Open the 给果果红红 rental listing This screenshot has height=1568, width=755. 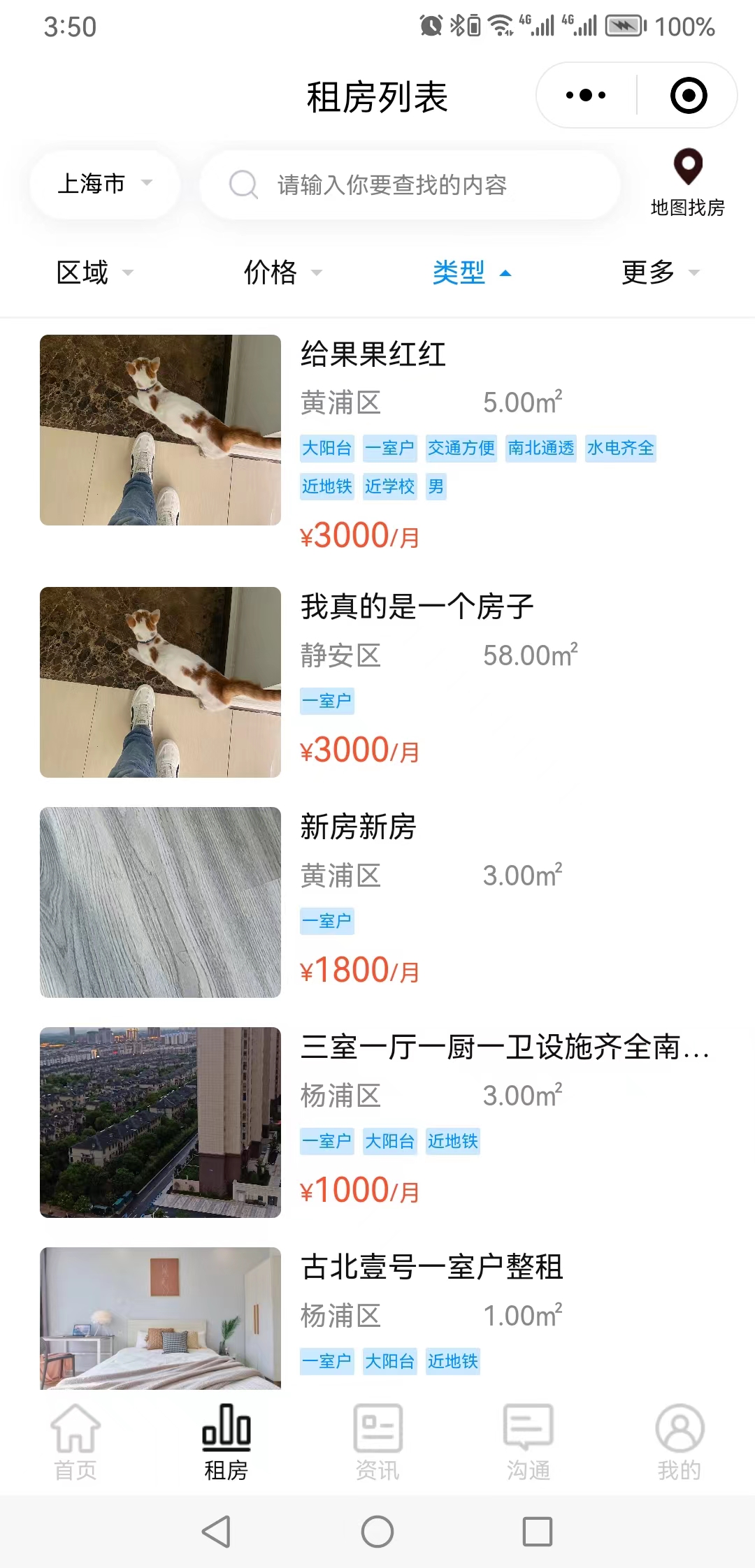tap(373, 355)
